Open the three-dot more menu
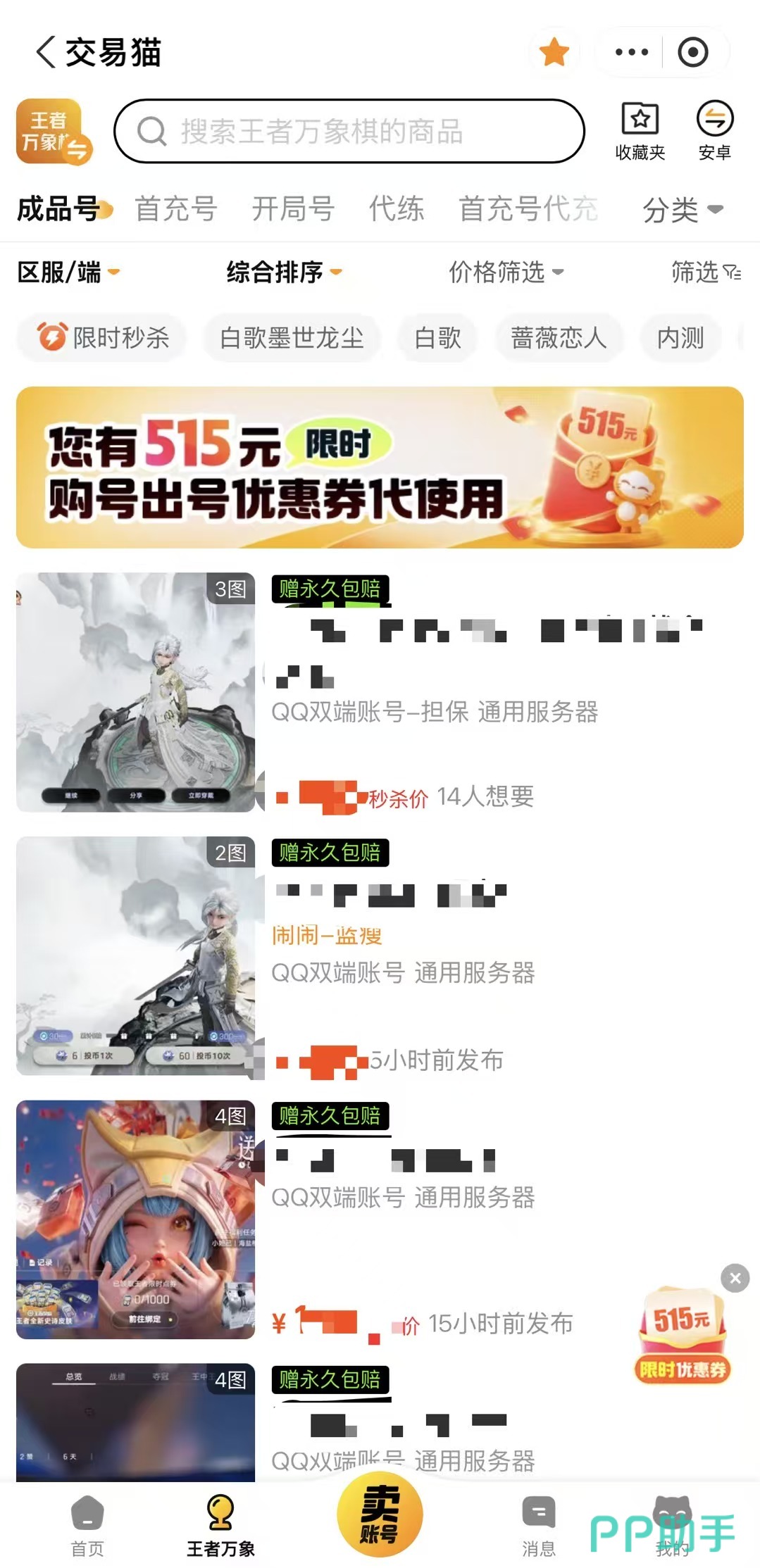Viewport: 760px width, 1568px height. pyautogui.click(x=631, y=52)
